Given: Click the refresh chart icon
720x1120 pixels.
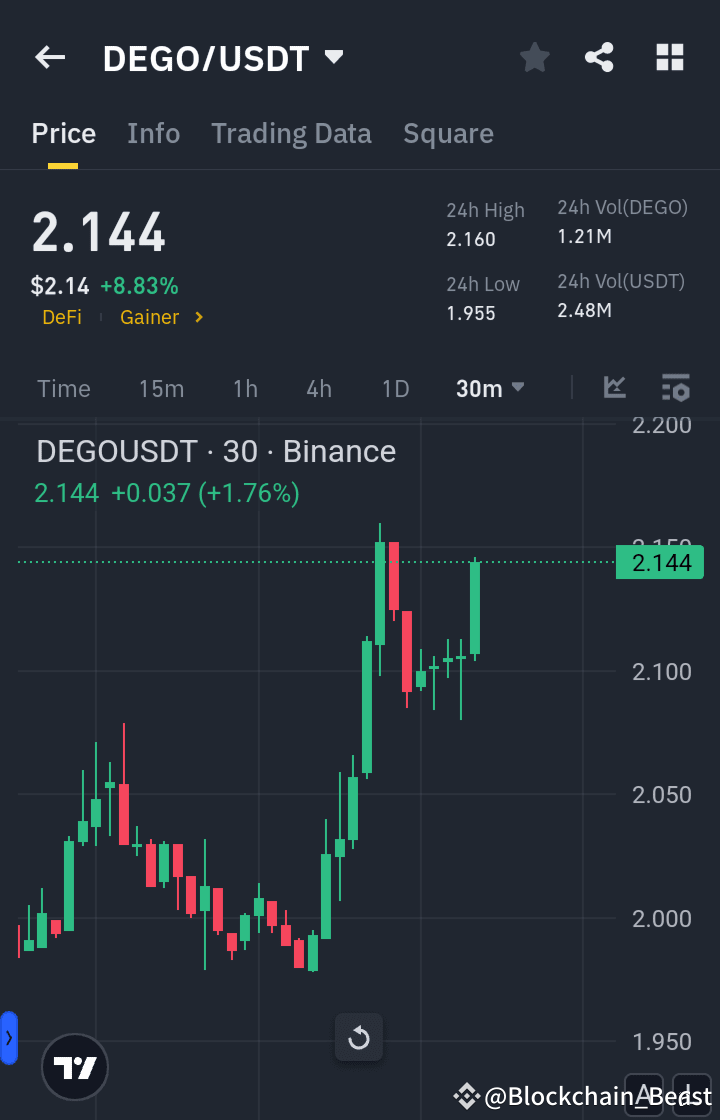Looking at the screenshot, I should (x=358, y=1037).
